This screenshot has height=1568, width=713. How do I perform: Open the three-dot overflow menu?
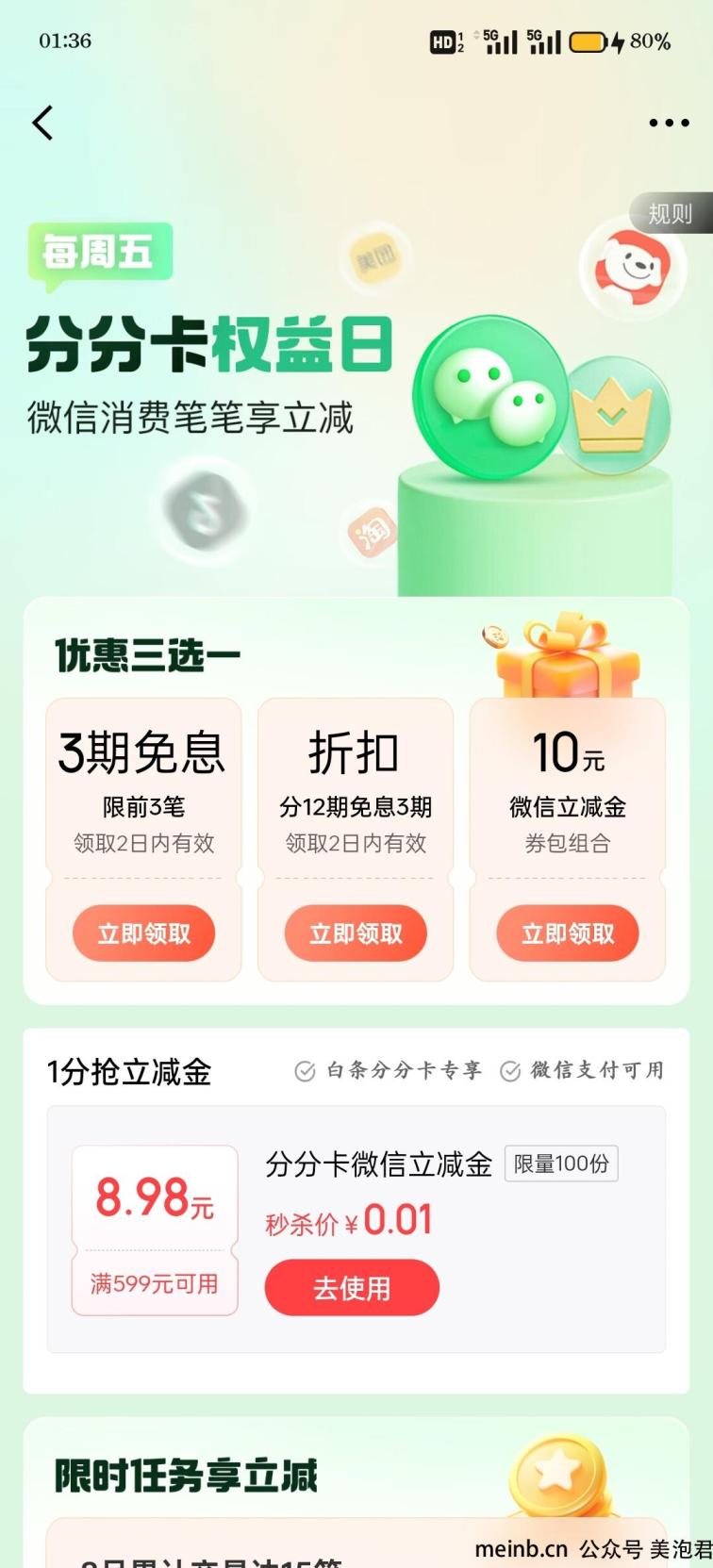[669, 123]
